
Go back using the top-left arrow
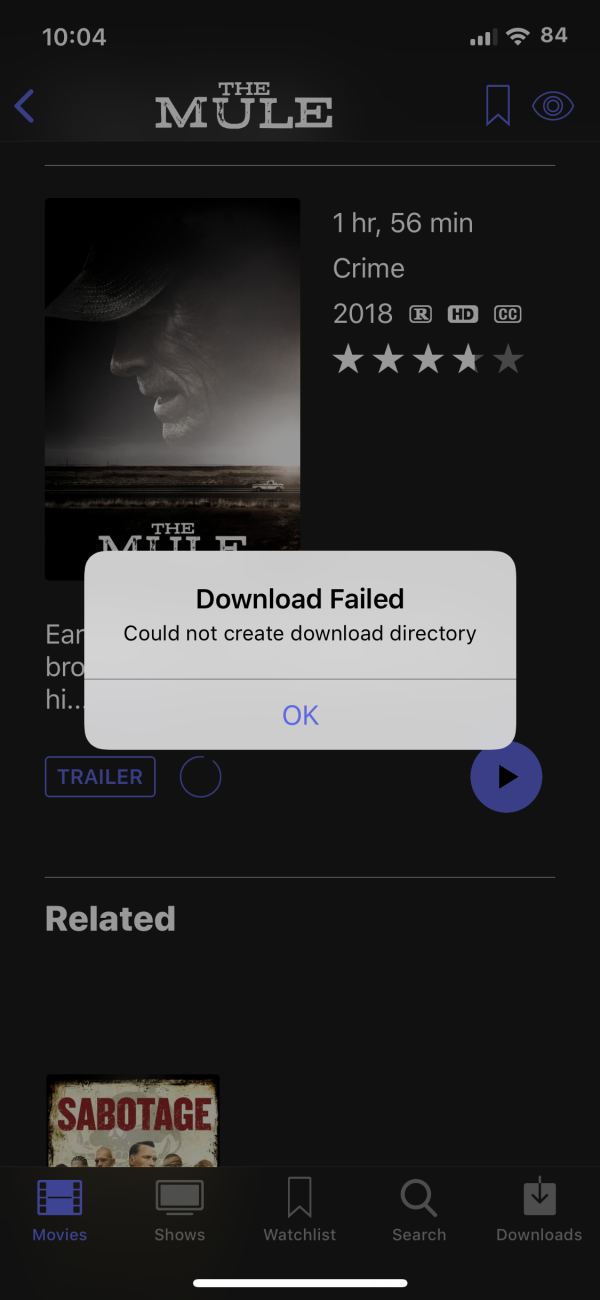(x=25, y=106)
